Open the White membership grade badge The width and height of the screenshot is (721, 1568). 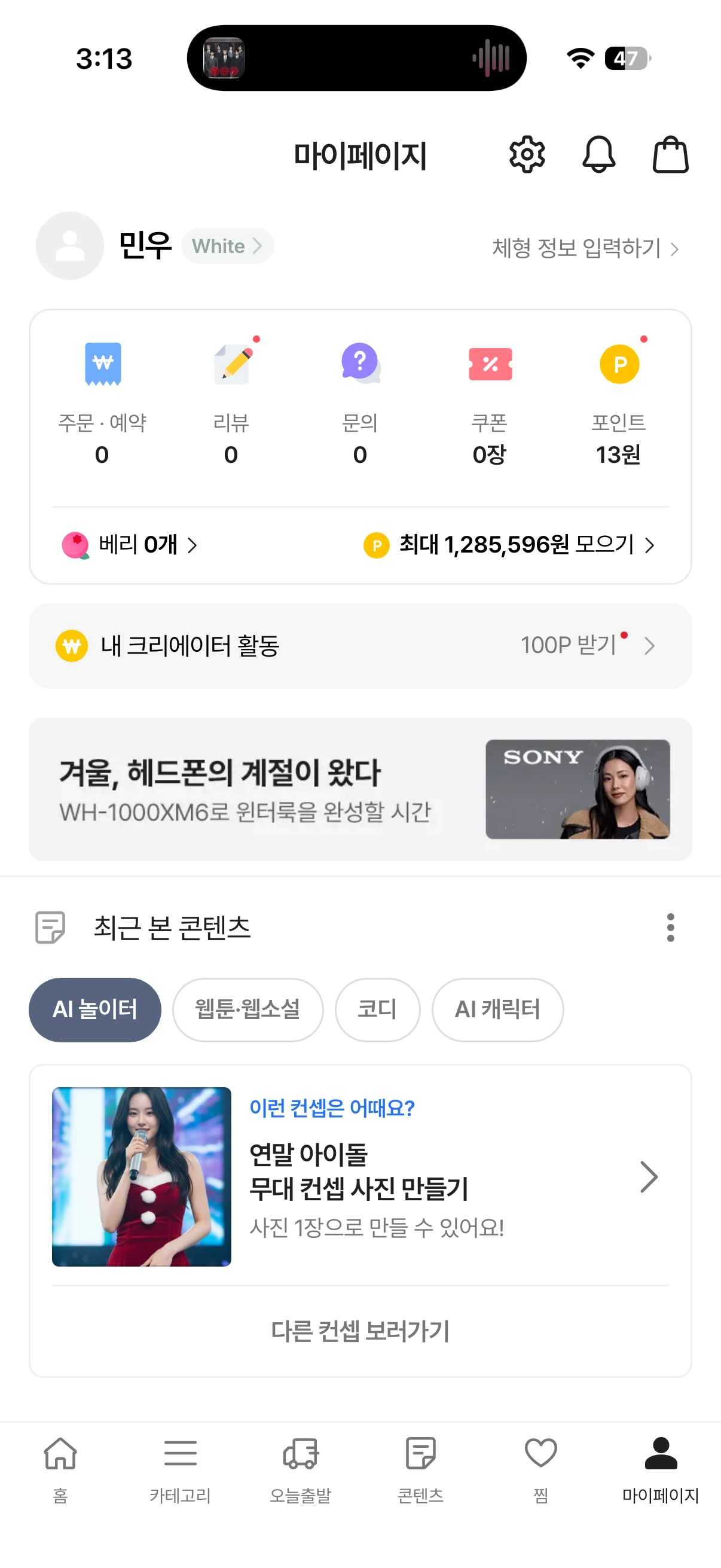(x=227, y=246)
